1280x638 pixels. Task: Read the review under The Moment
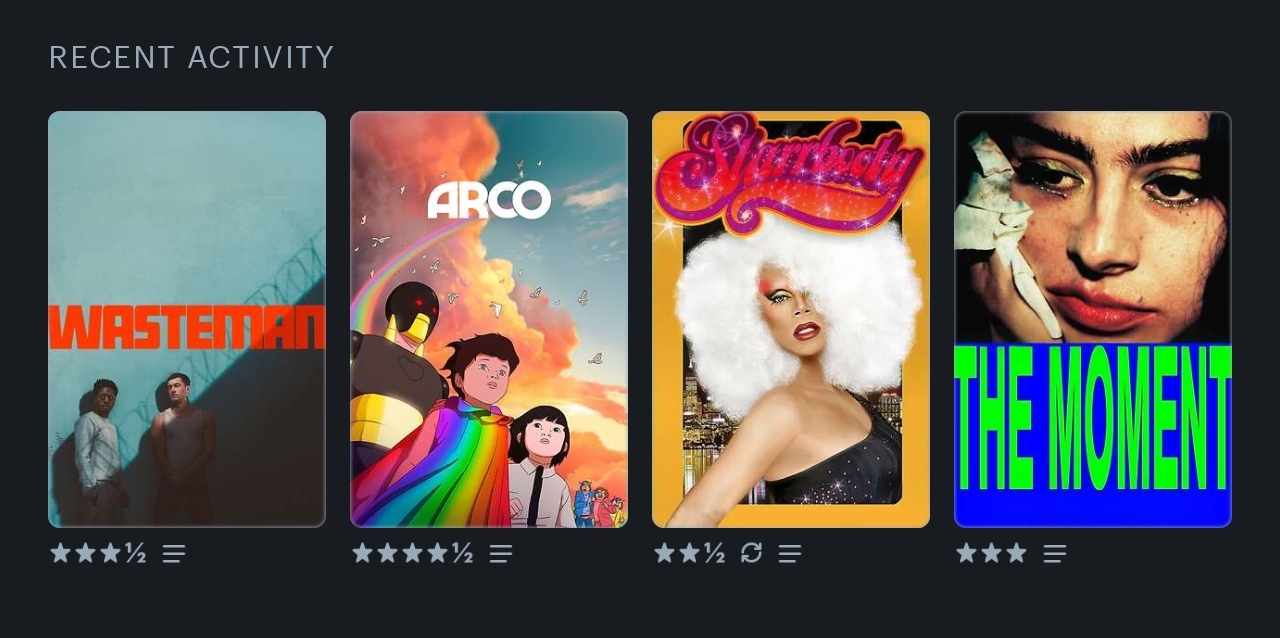point(1055,554)
